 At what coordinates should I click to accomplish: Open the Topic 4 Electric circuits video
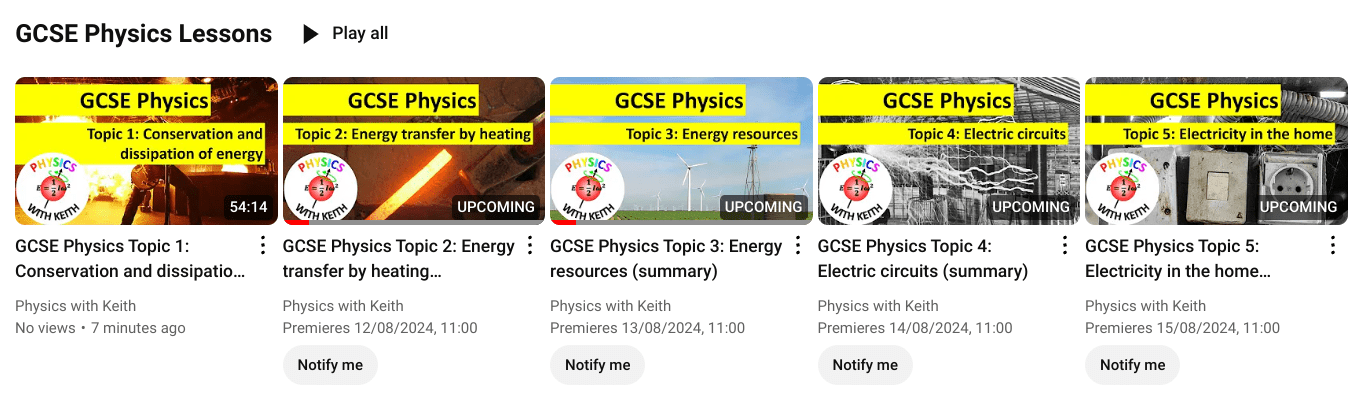pyautogui.click(x=948, y=151)
